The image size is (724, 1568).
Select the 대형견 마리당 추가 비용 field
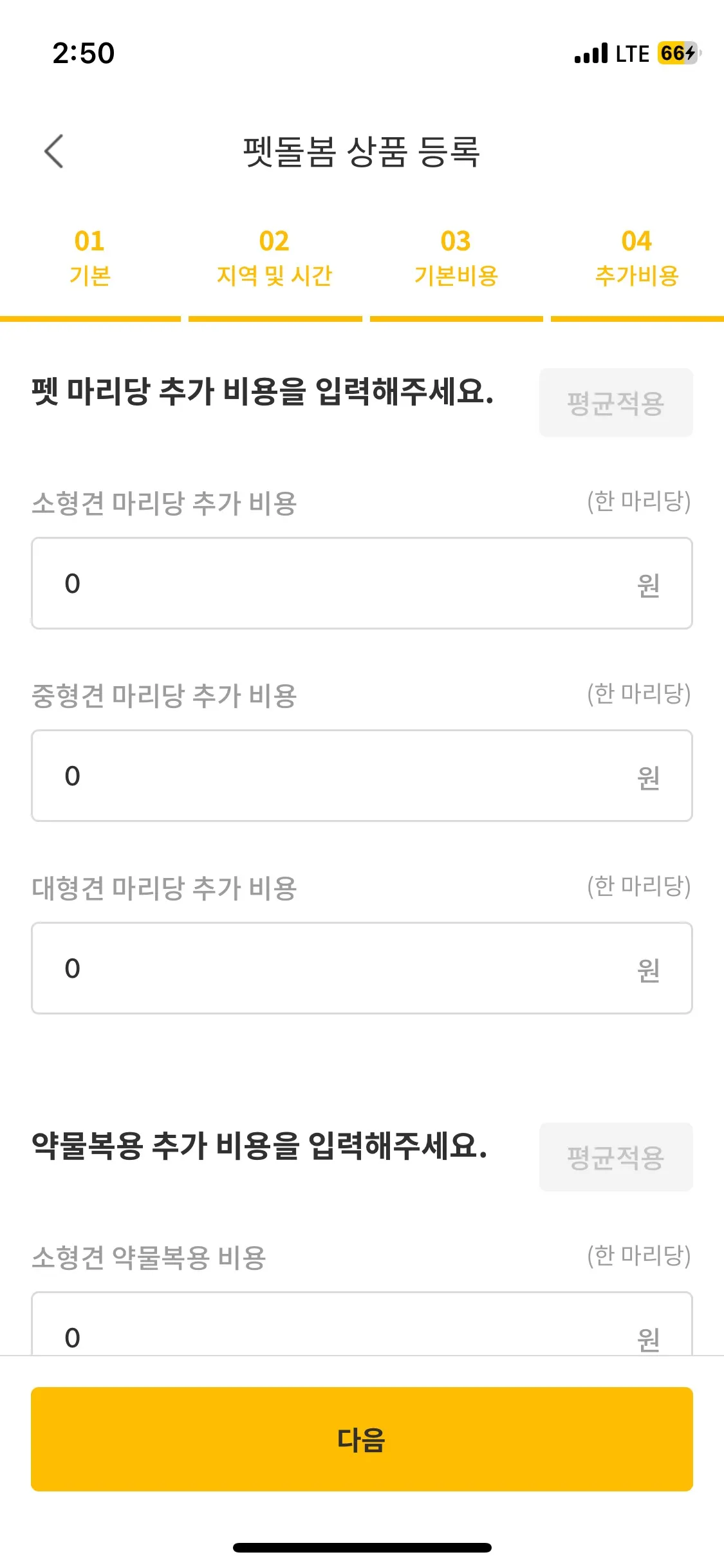(348, 968)
